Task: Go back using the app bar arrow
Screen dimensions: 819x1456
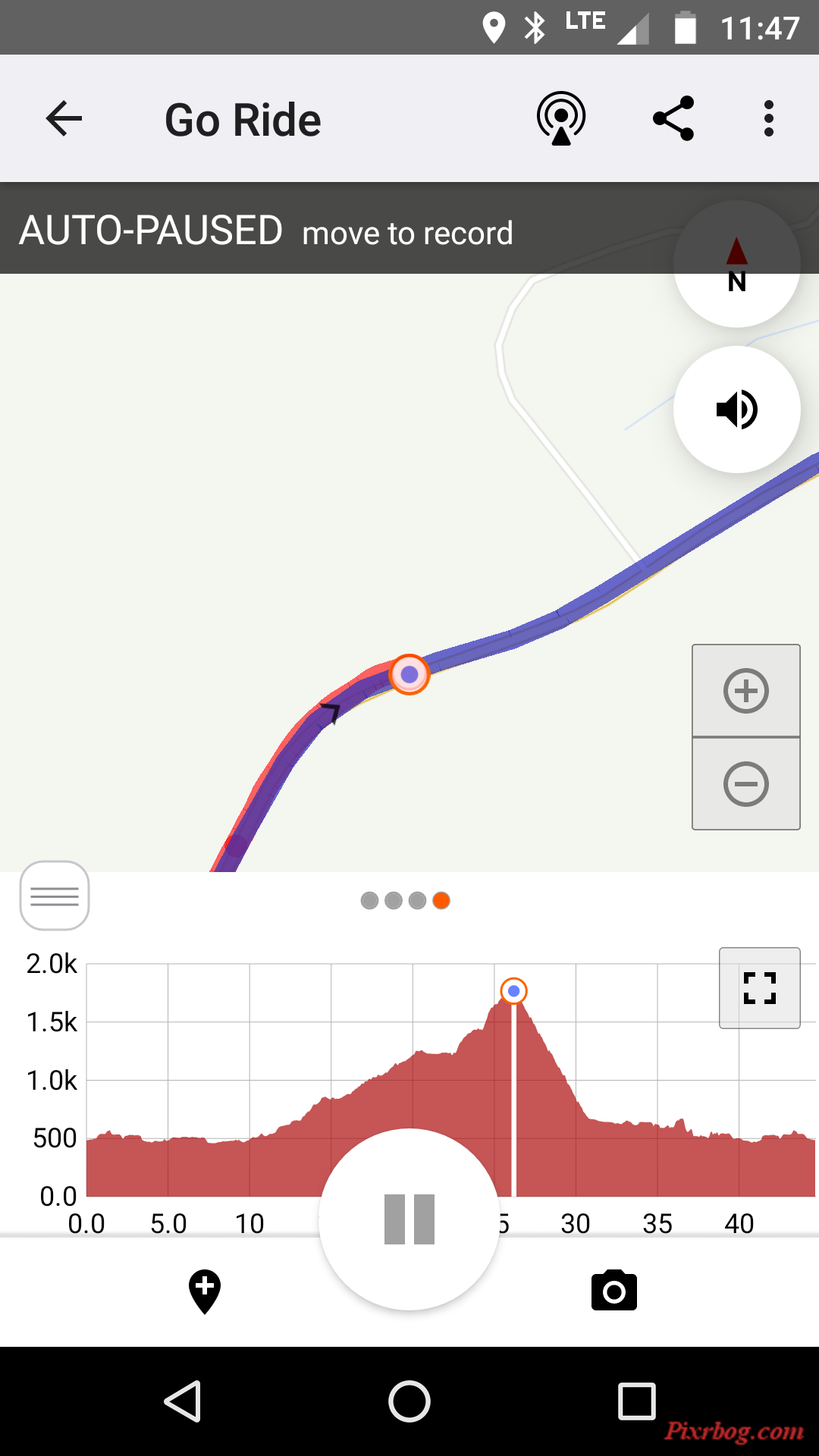Action: (x=64, y=119)
